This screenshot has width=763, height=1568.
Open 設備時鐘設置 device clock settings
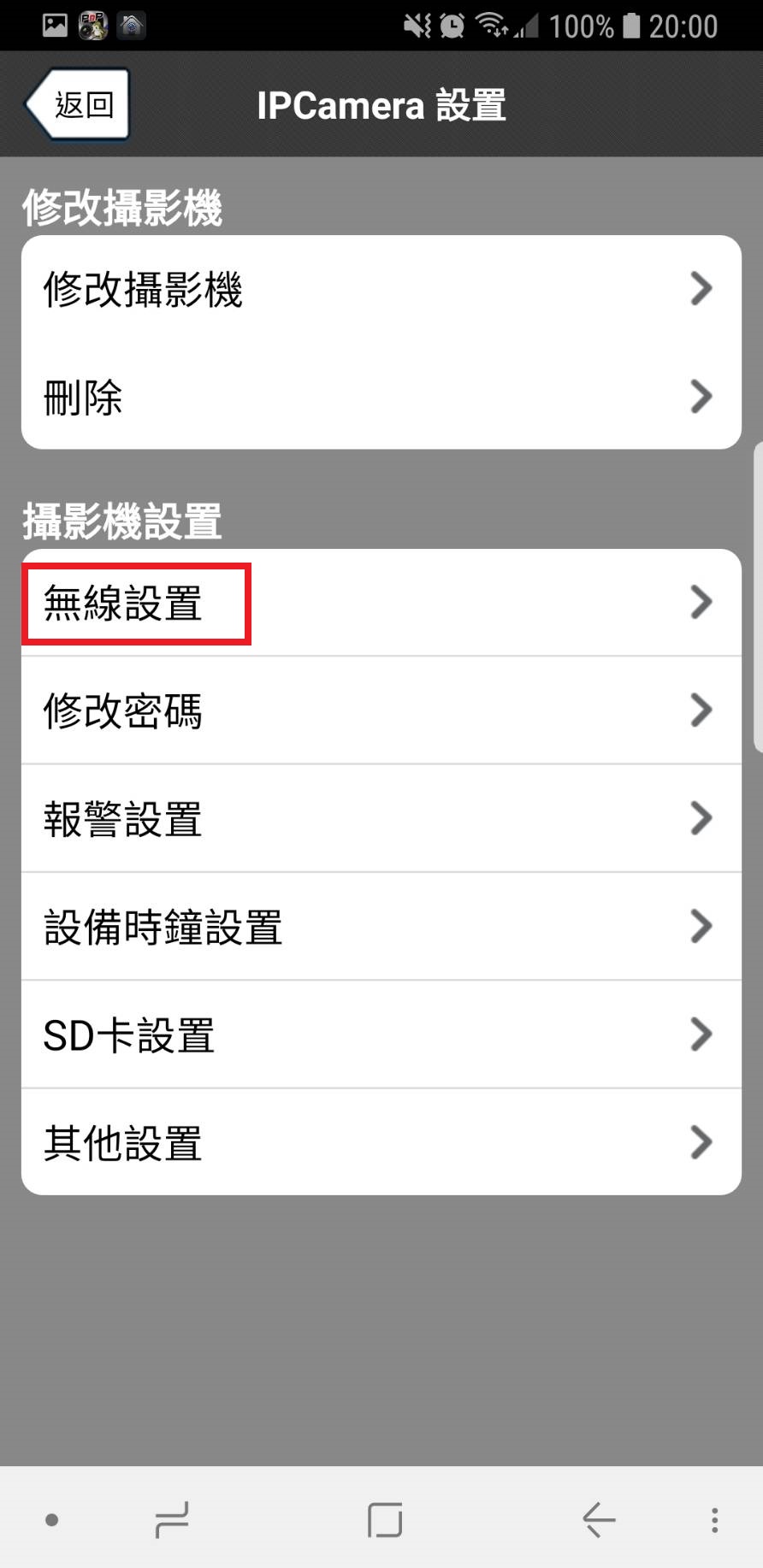pos(381,927)
